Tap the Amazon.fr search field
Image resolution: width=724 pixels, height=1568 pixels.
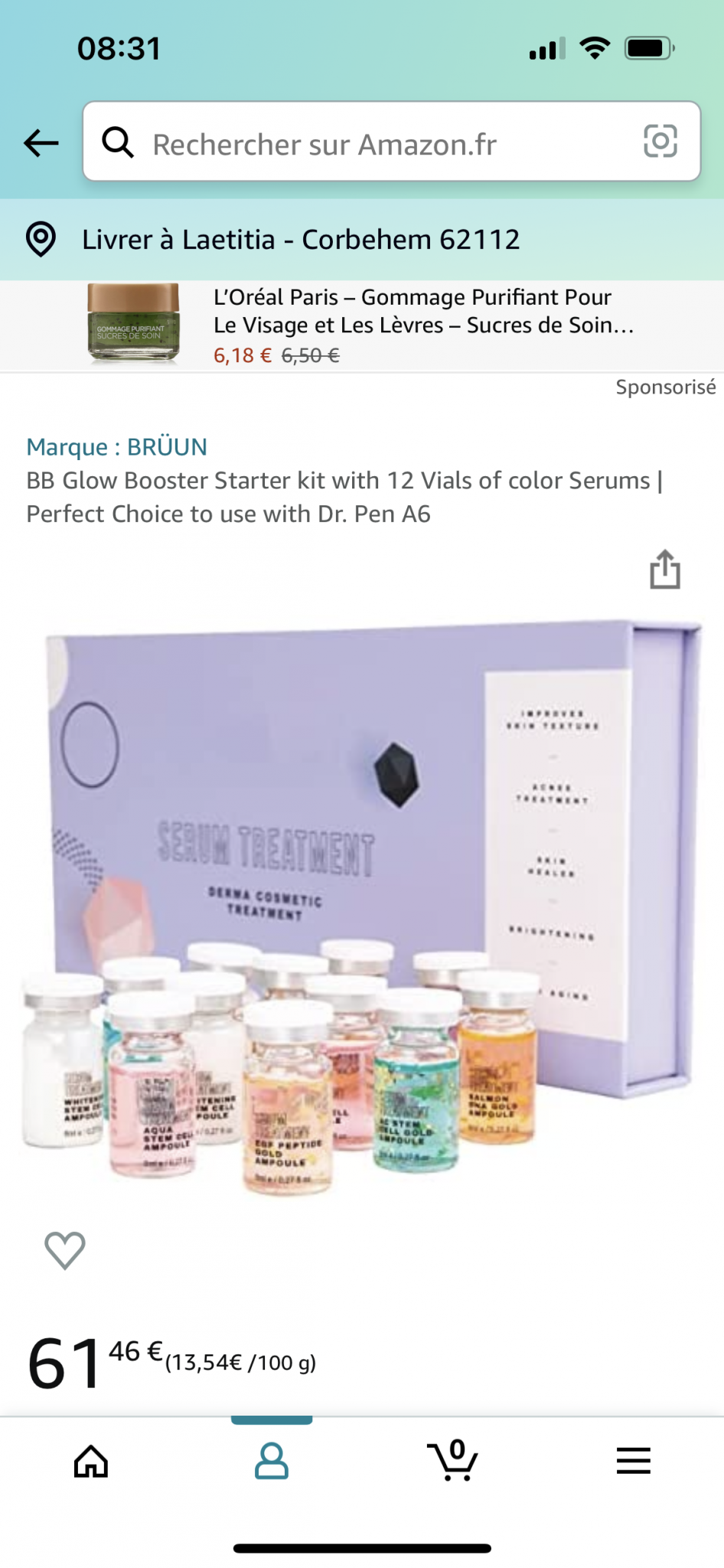tap(367, 144)
